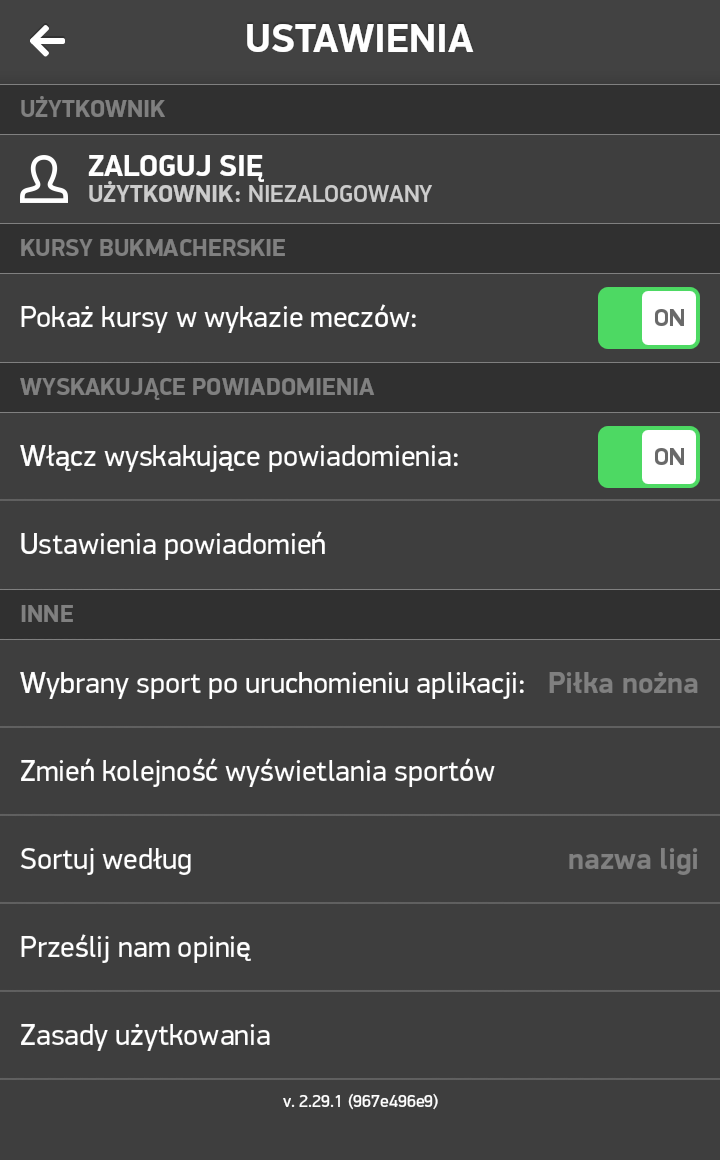Image resolution: width=720 pixels, height=1160 pixels.
Task: Click the back arrow in the header
Action: tap(46, 40)
